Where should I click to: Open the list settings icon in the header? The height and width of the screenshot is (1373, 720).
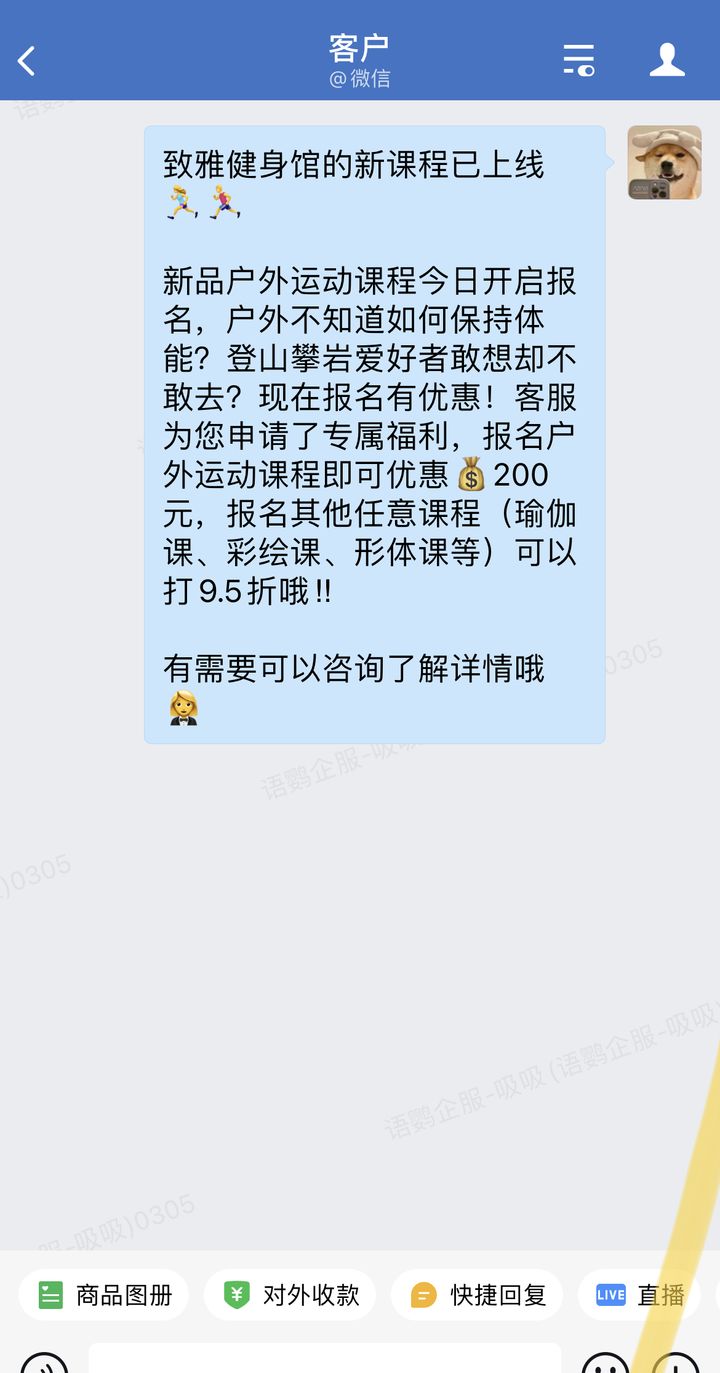[x=578, y=60]
